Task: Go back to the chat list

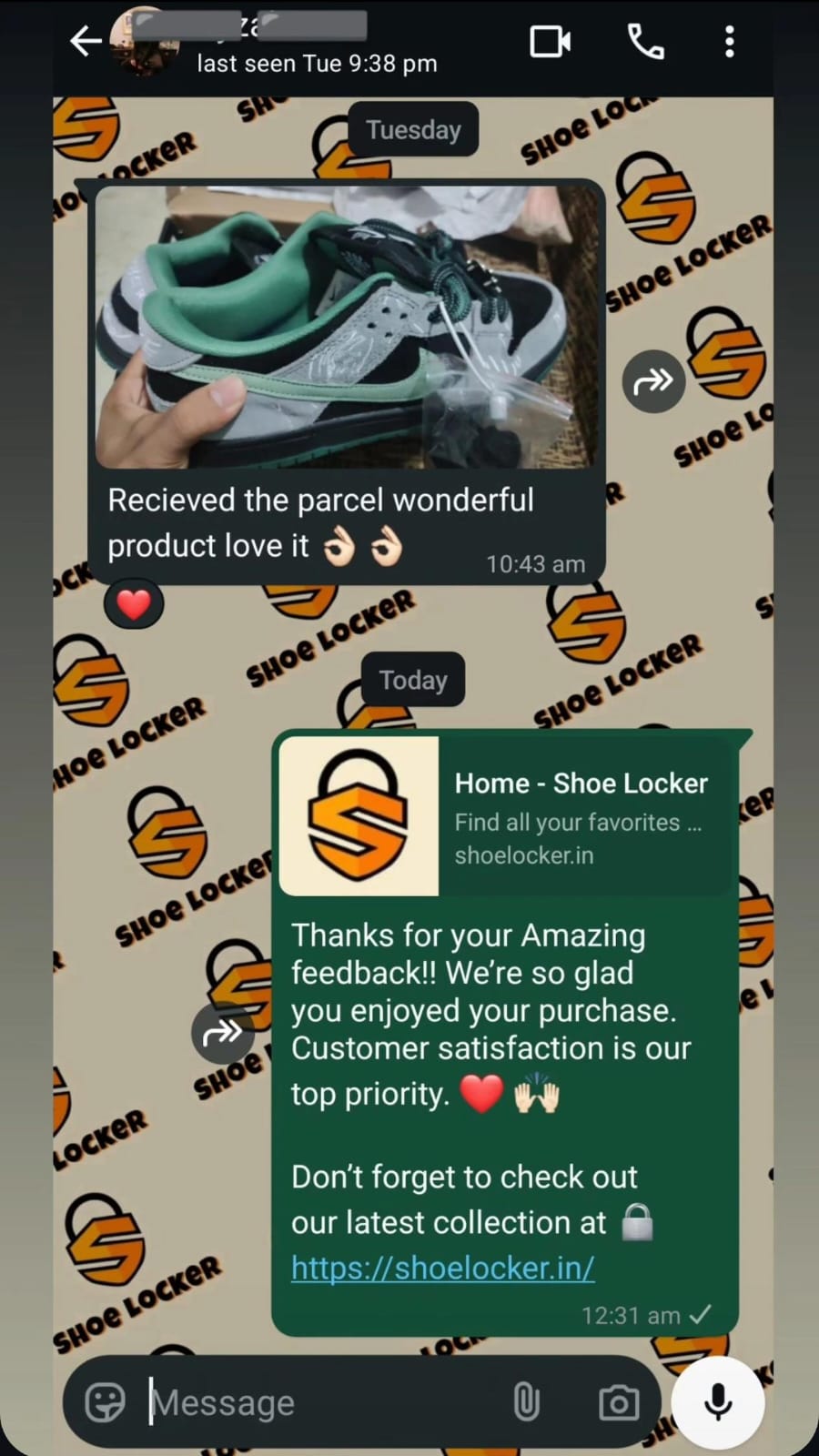Action: point(86,41)
